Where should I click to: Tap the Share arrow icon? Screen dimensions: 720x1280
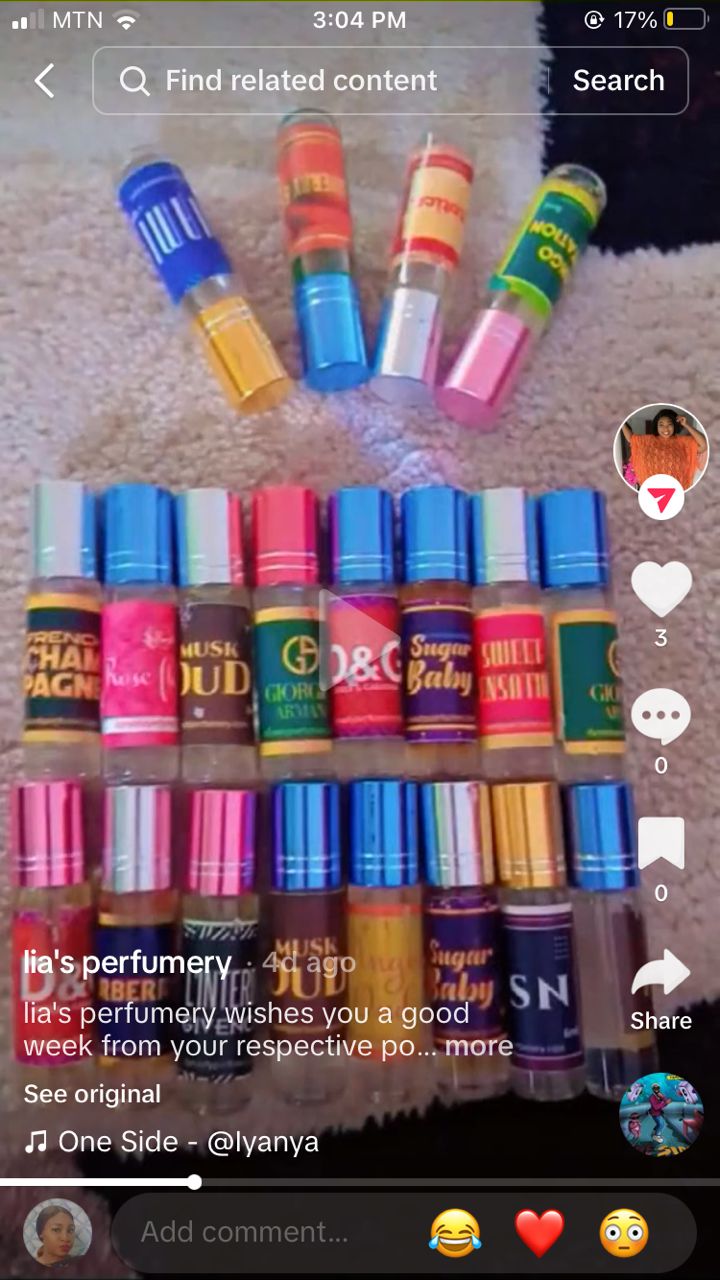point(661,973)
